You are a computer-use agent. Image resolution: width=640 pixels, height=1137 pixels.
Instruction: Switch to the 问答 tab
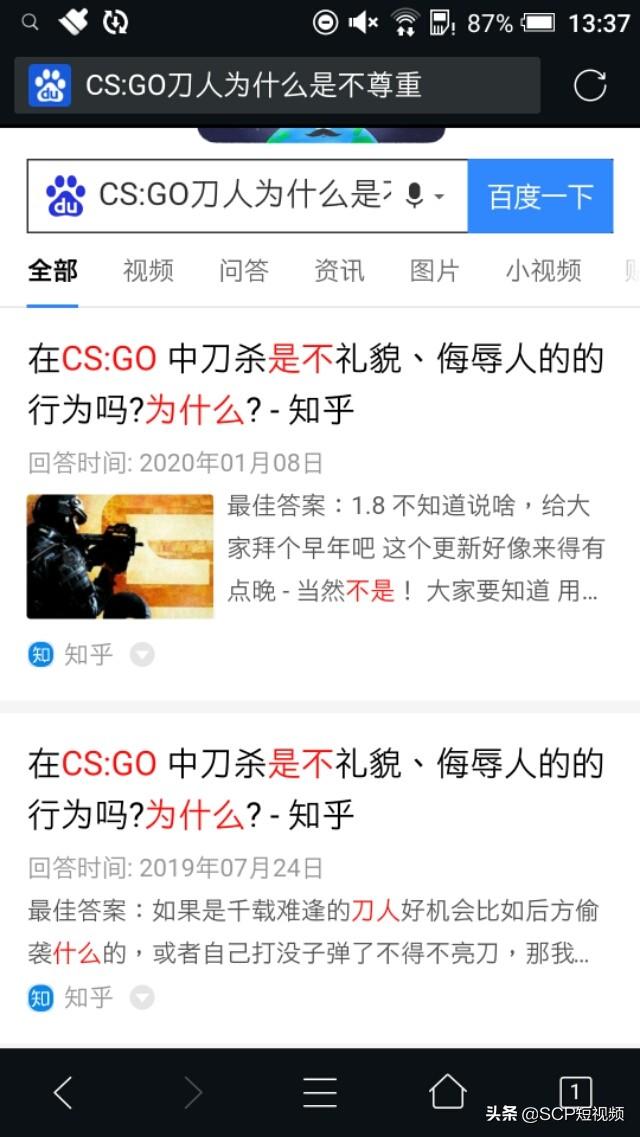point(244,270)
